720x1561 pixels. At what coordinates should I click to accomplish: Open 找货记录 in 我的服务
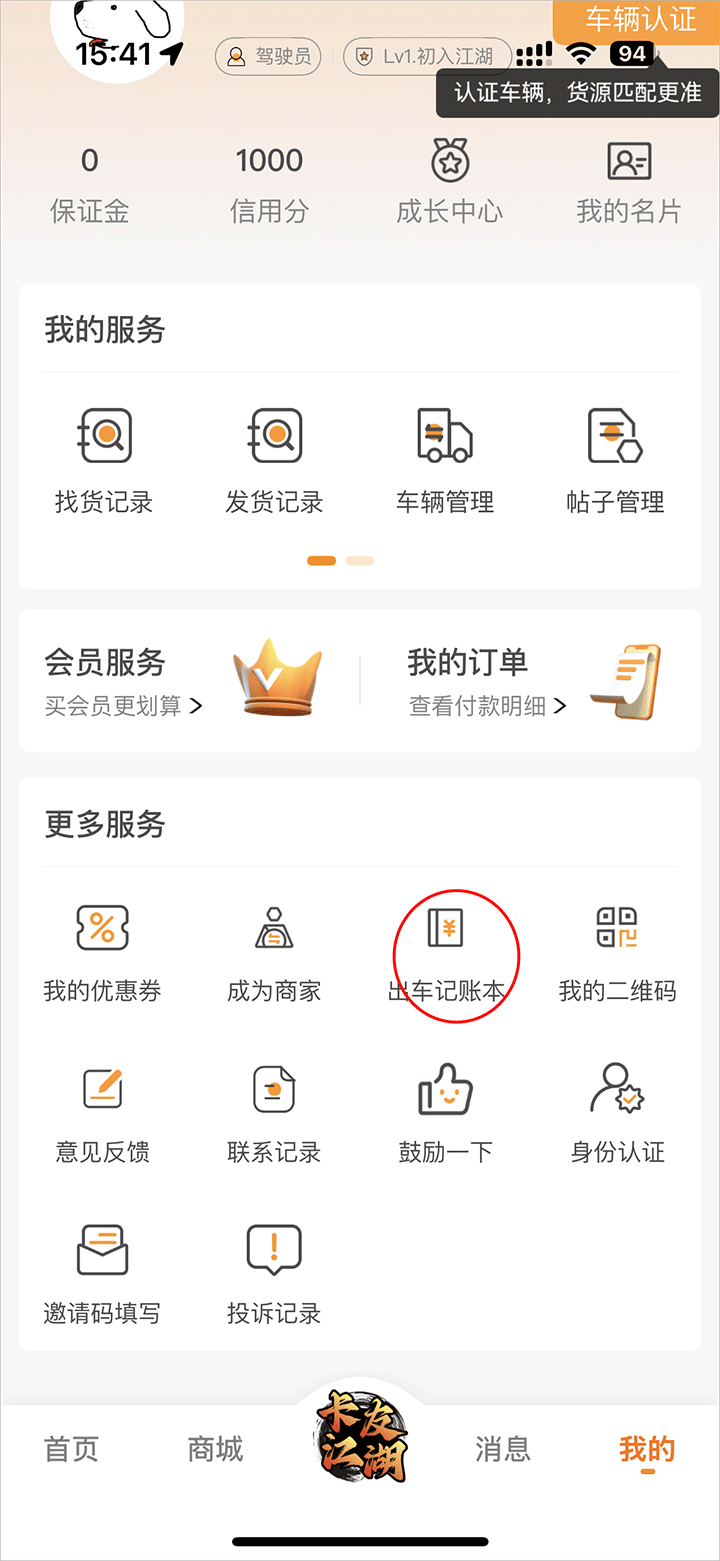coord(104,460)
